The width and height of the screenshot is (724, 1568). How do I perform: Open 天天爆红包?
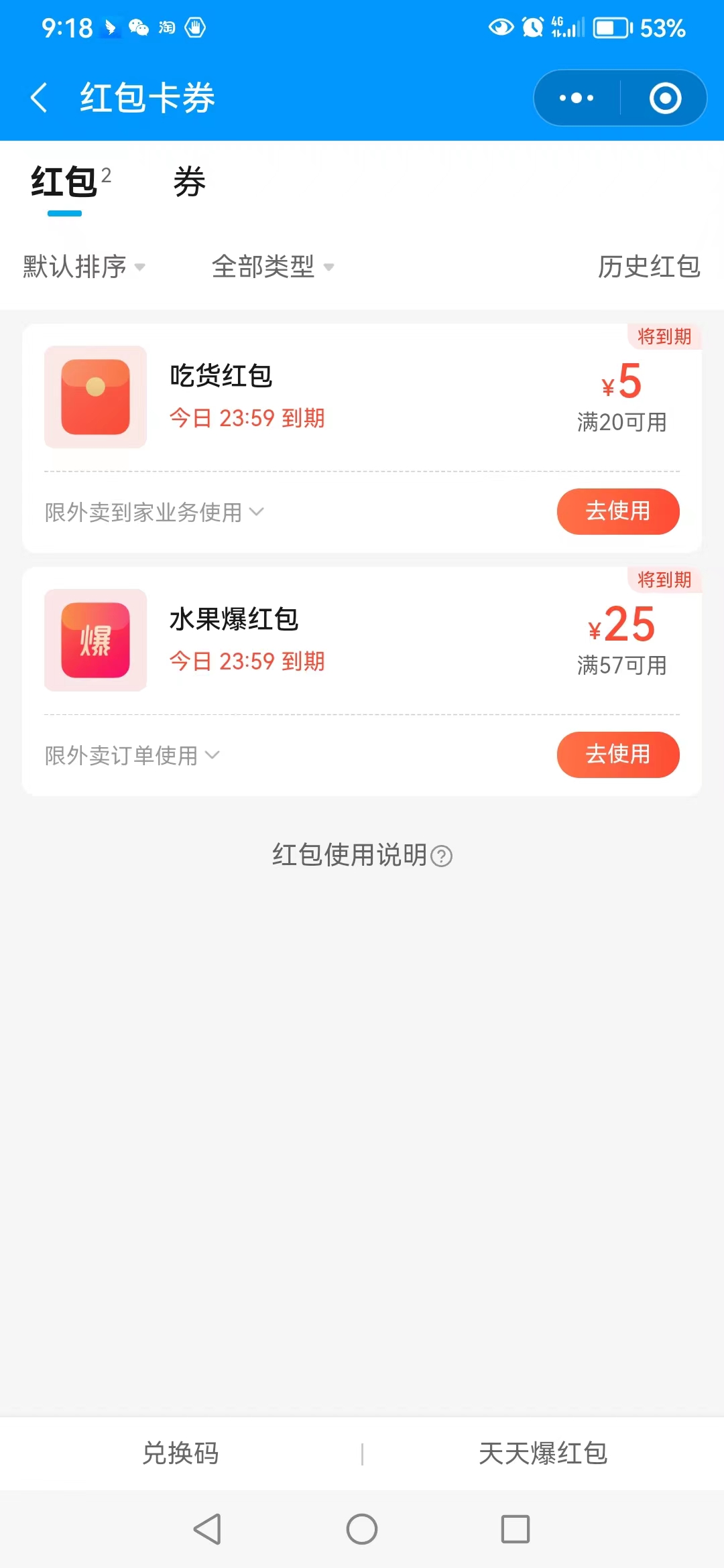pyautogui.click(x=543, y=1453)
